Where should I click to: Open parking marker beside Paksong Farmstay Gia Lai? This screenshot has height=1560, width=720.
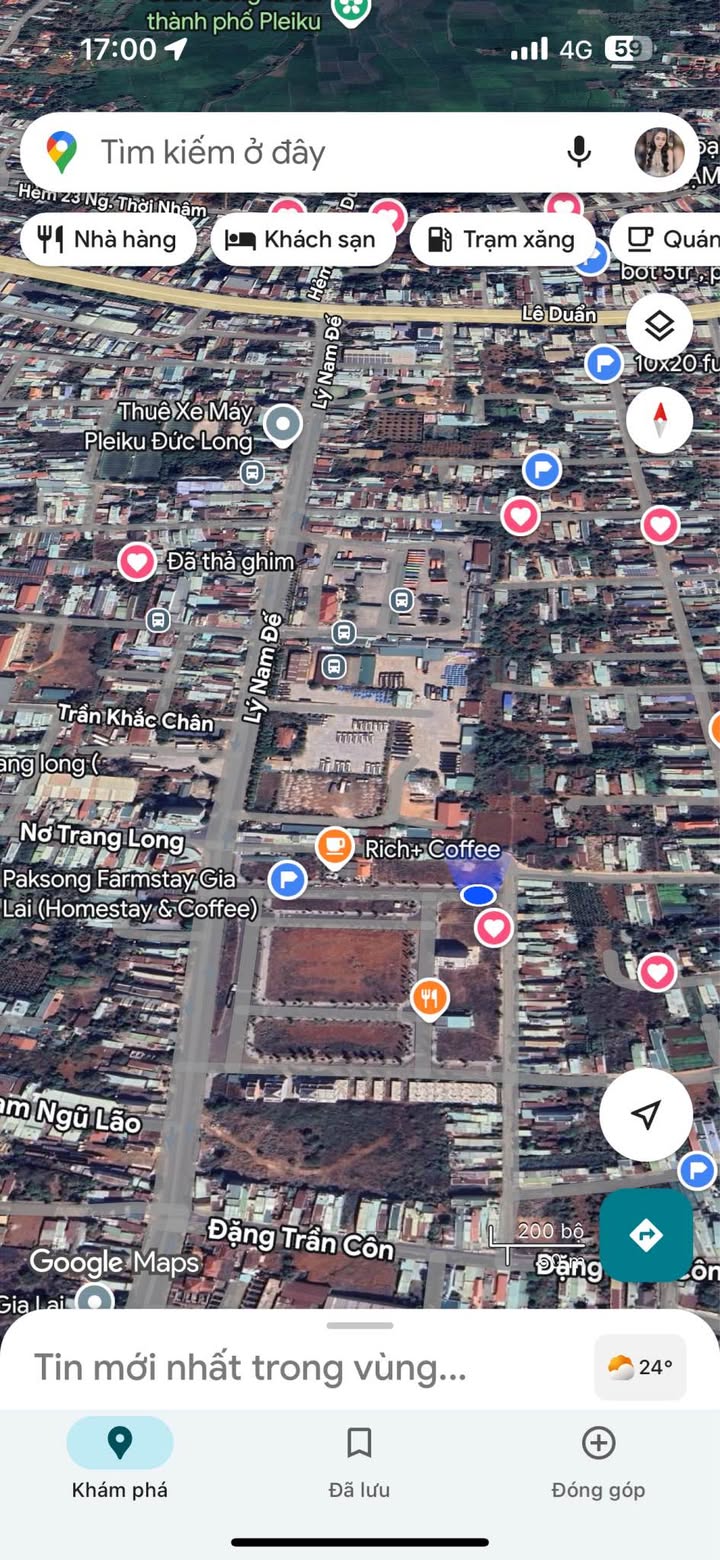tap(288, 880)
